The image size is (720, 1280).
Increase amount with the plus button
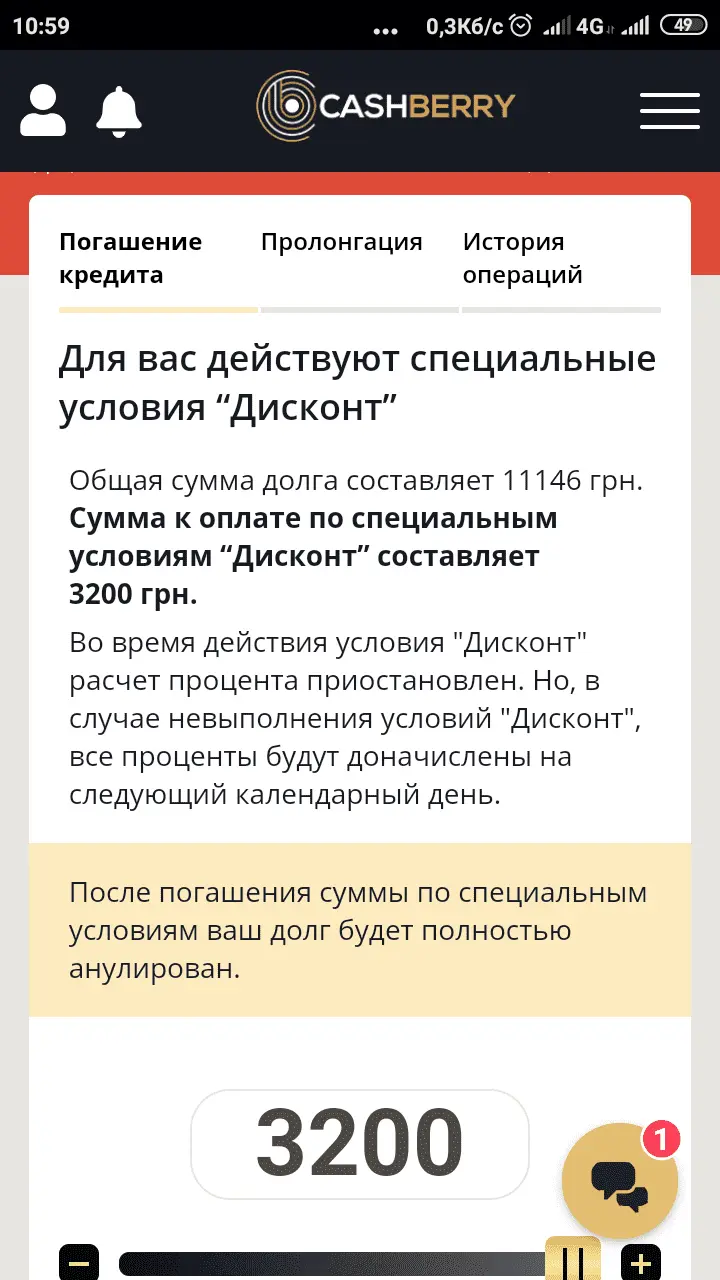(641, 1263)
